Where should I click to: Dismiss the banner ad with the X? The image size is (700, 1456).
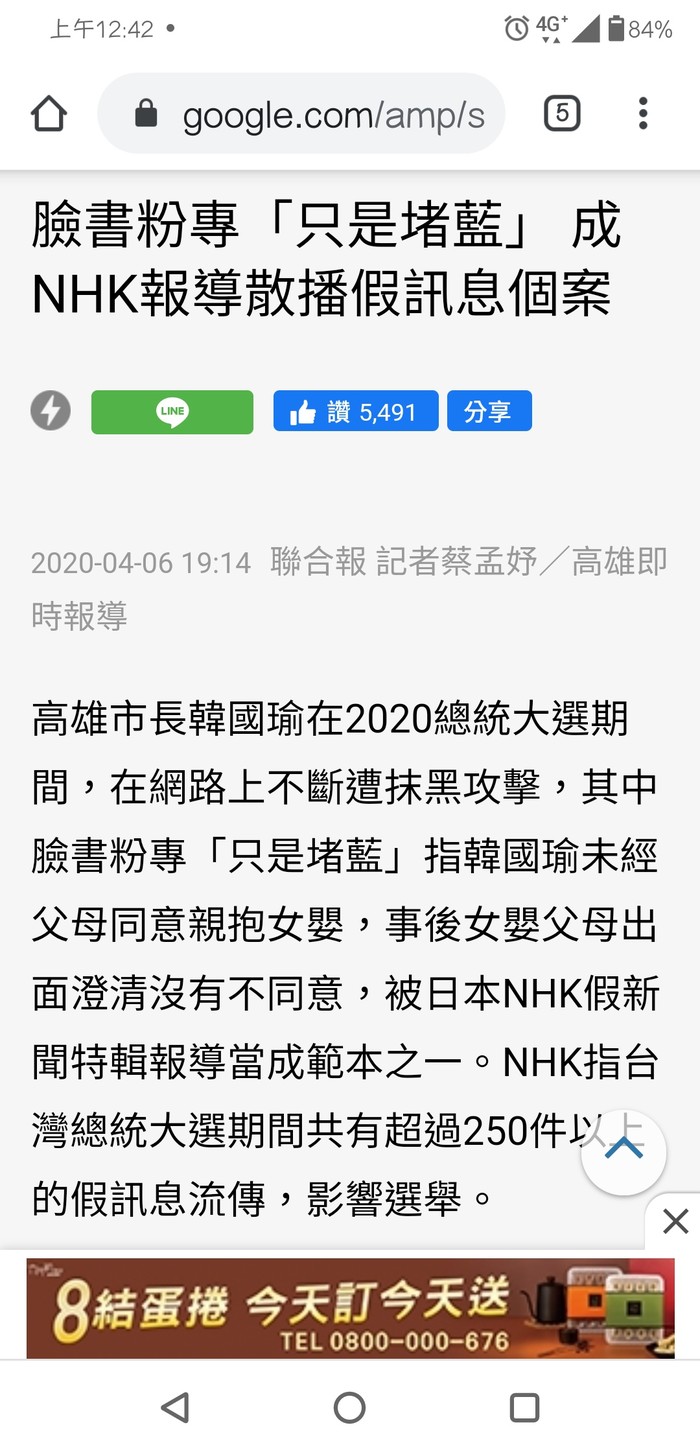pos(676,1221)
